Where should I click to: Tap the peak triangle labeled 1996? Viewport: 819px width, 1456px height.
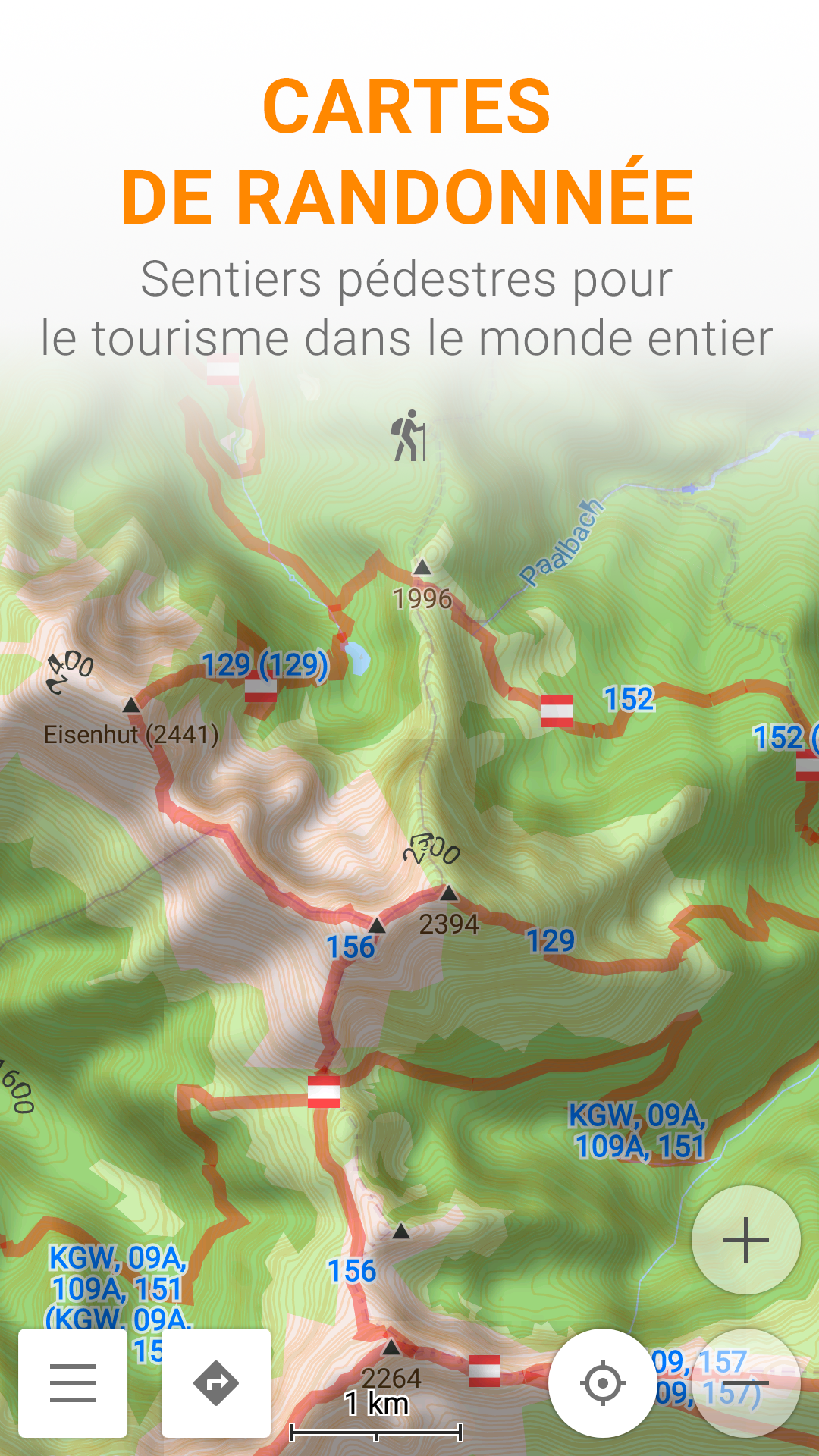click(x=423, y=569)
